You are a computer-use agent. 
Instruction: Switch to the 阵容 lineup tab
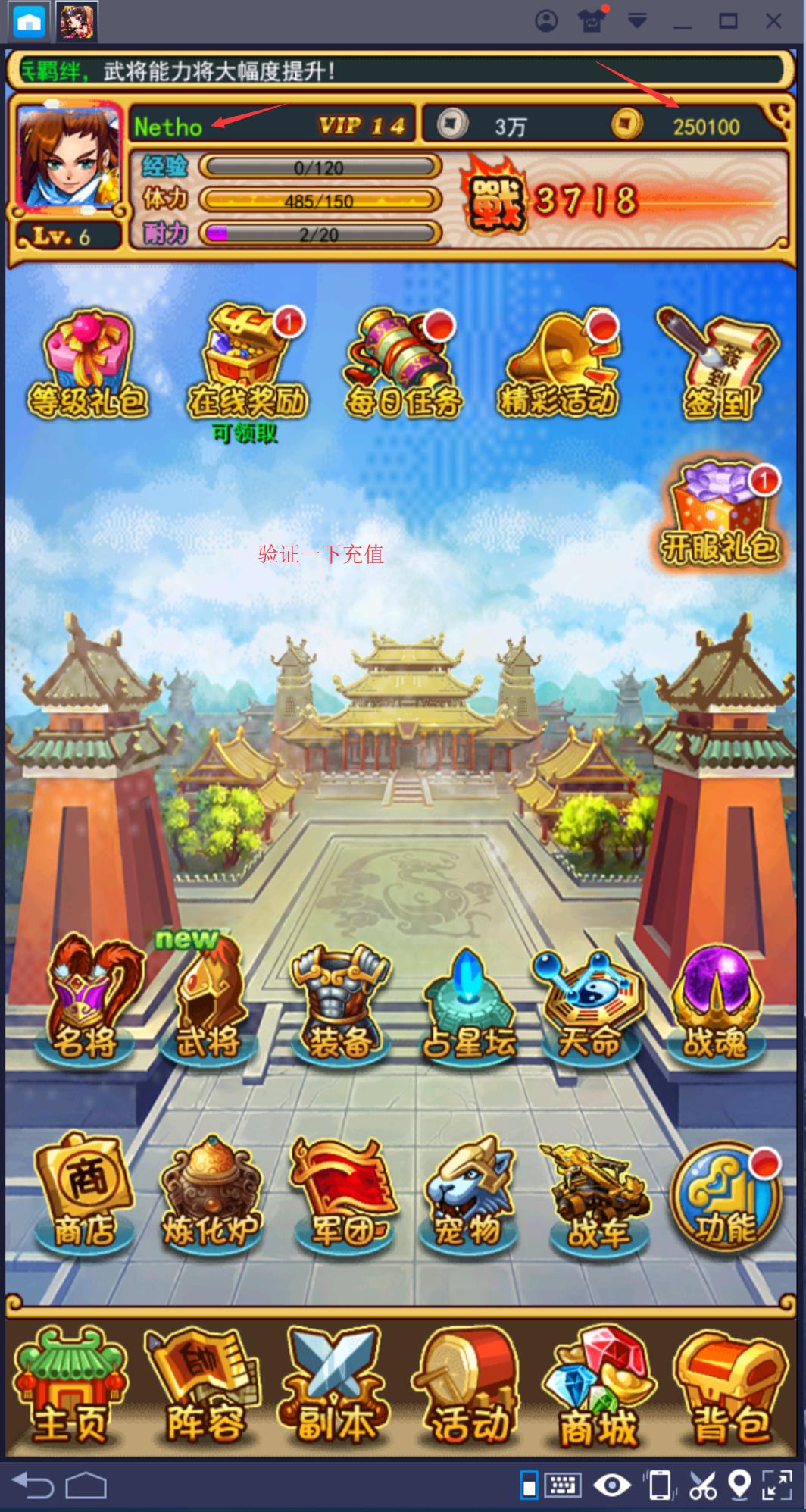pyautogui.click(x=205, y=1387)
